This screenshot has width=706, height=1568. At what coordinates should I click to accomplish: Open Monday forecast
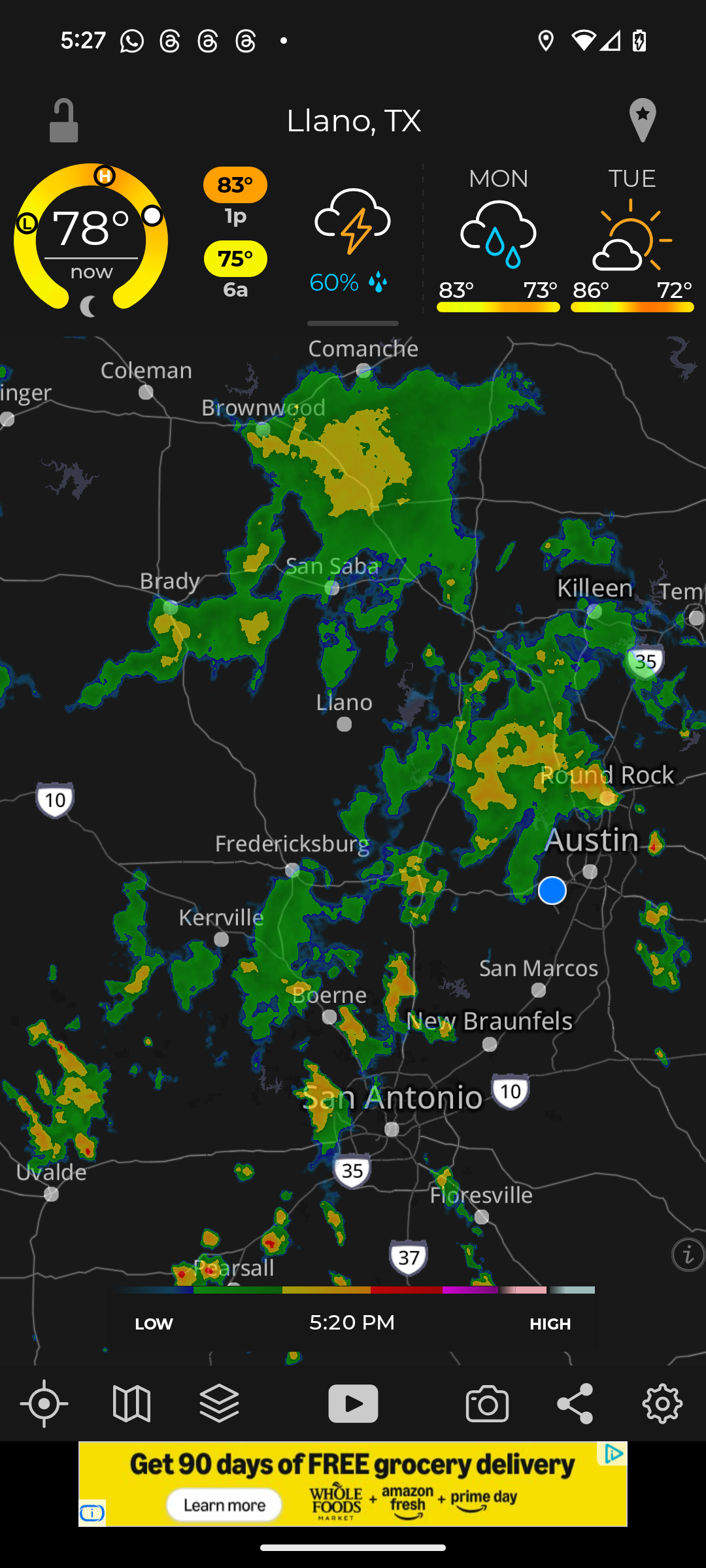[x=498, y=239]
